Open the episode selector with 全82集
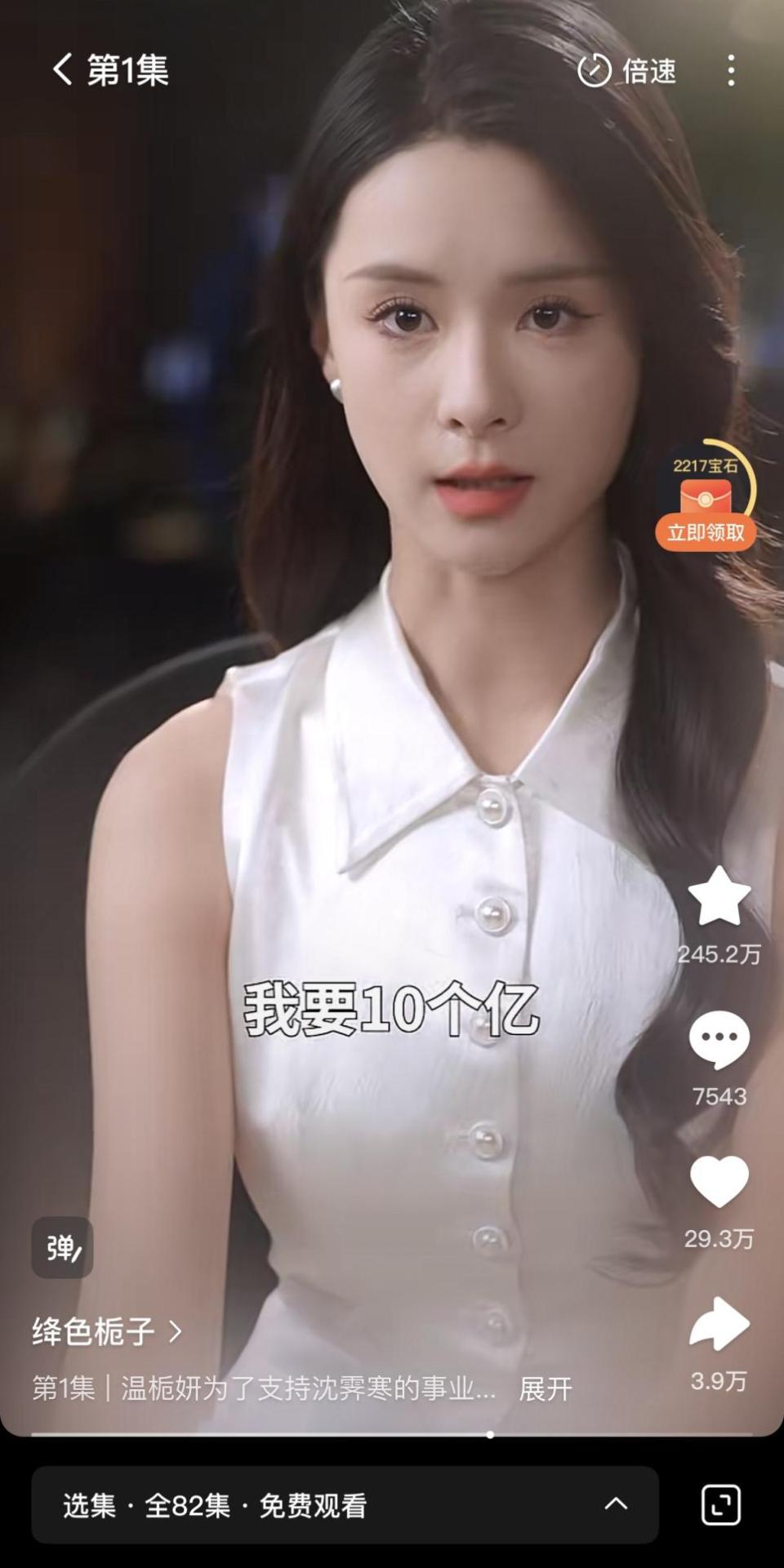Image resolution: width=784 pixels, height=1568 pixels. (345, 1504)
